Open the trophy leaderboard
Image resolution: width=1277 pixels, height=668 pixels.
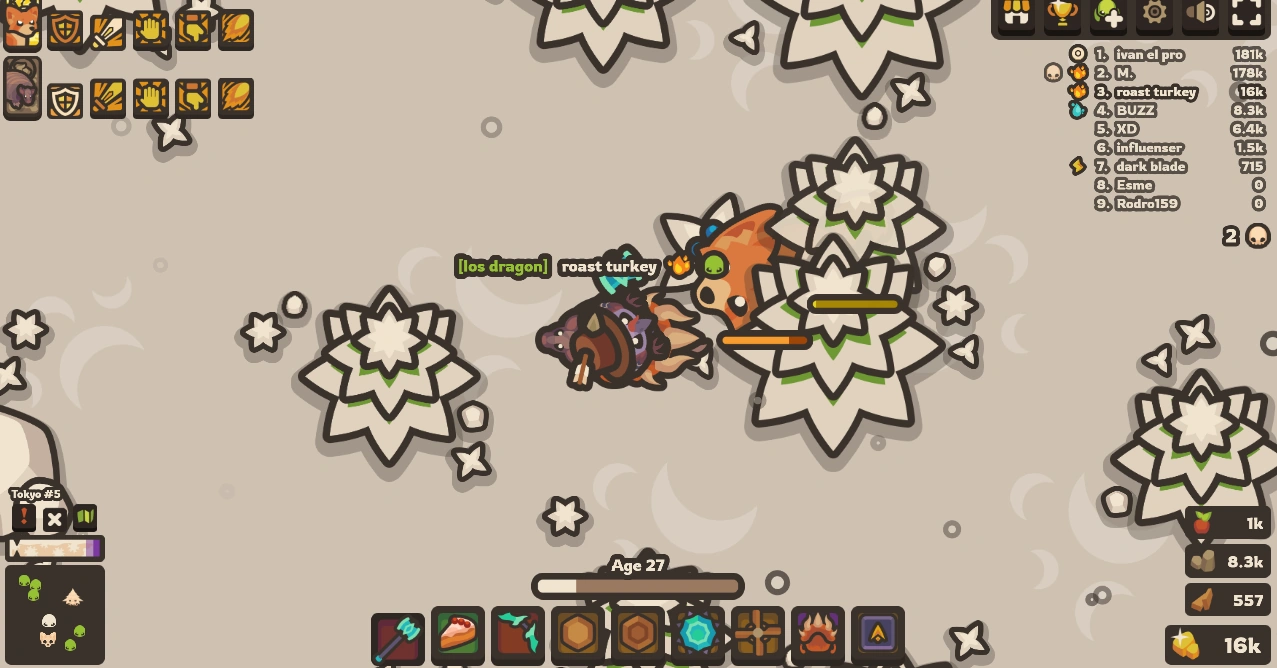(x=1062, y=14)
